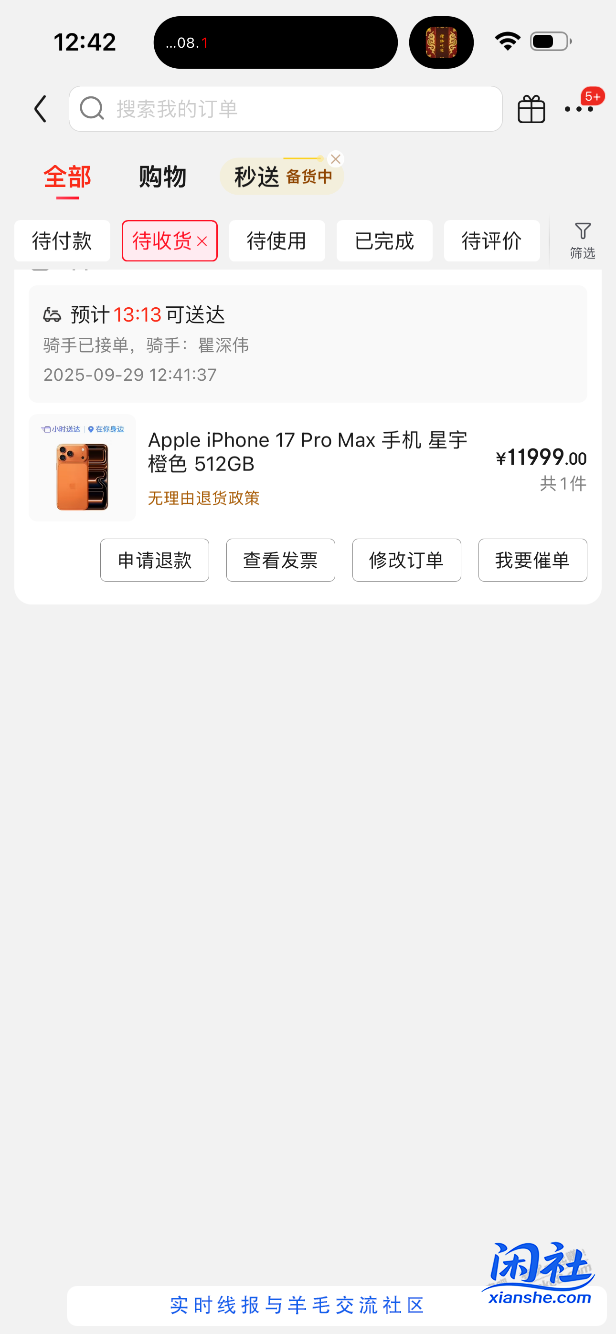Tap 修改订单 to edit the order
Image resolution: width=616 pixels, height=1334 pixels.
406,560
